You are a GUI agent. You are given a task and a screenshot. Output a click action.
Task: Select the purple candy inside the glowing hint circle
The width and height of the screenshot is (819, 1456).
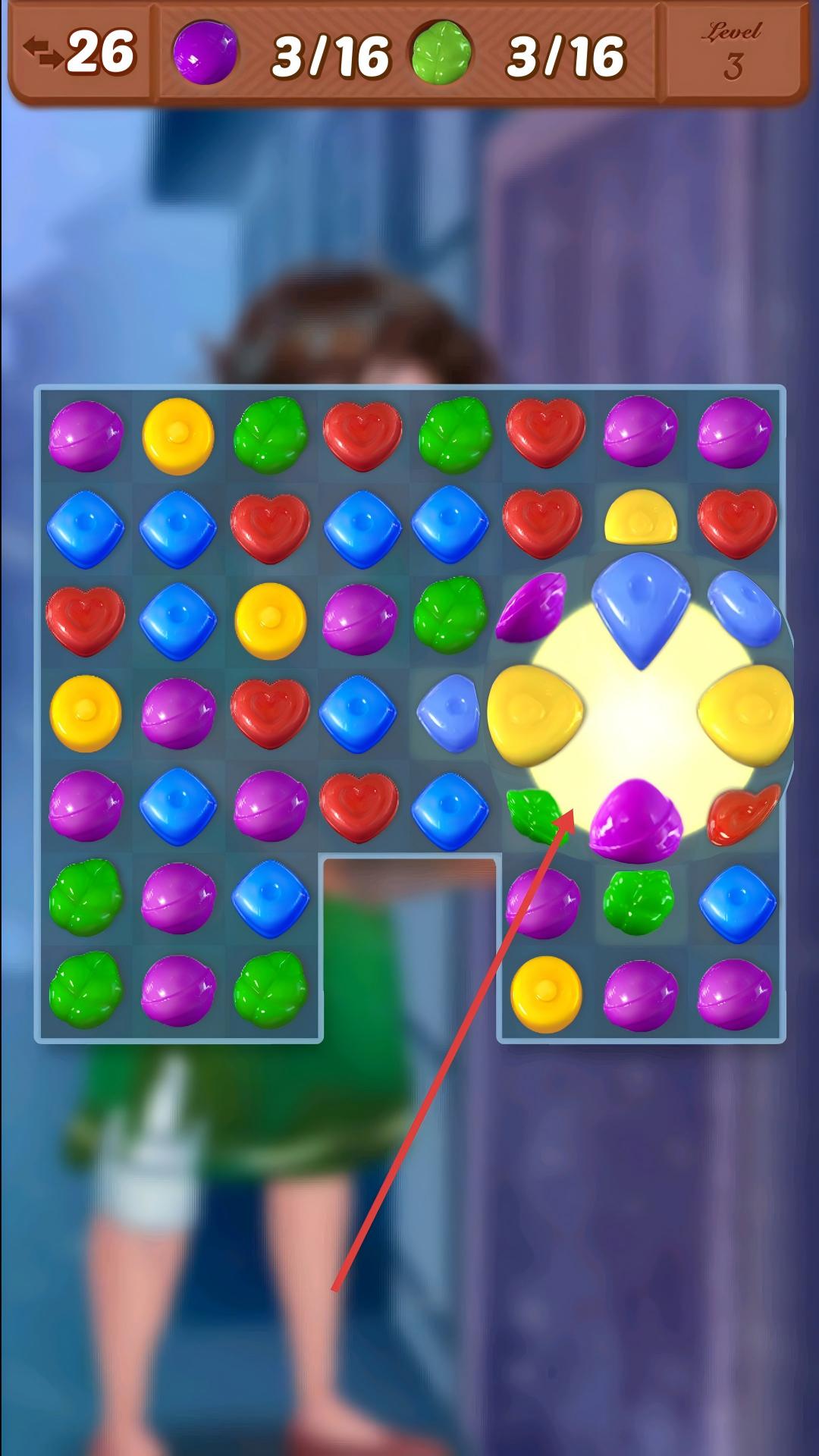(637, 821)
